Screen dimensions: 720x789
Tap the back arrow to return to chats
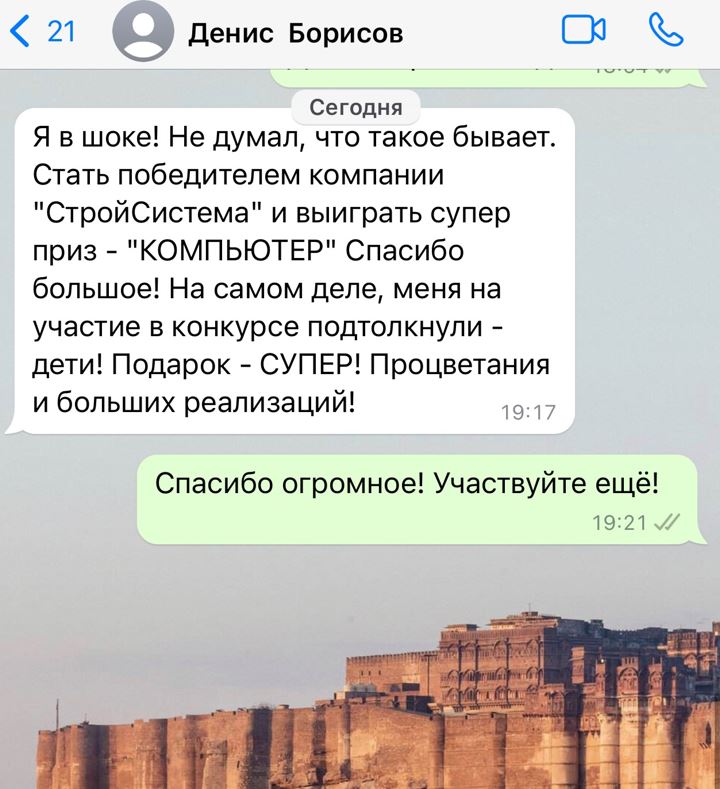pyautogui.click(x=17, y=31)
